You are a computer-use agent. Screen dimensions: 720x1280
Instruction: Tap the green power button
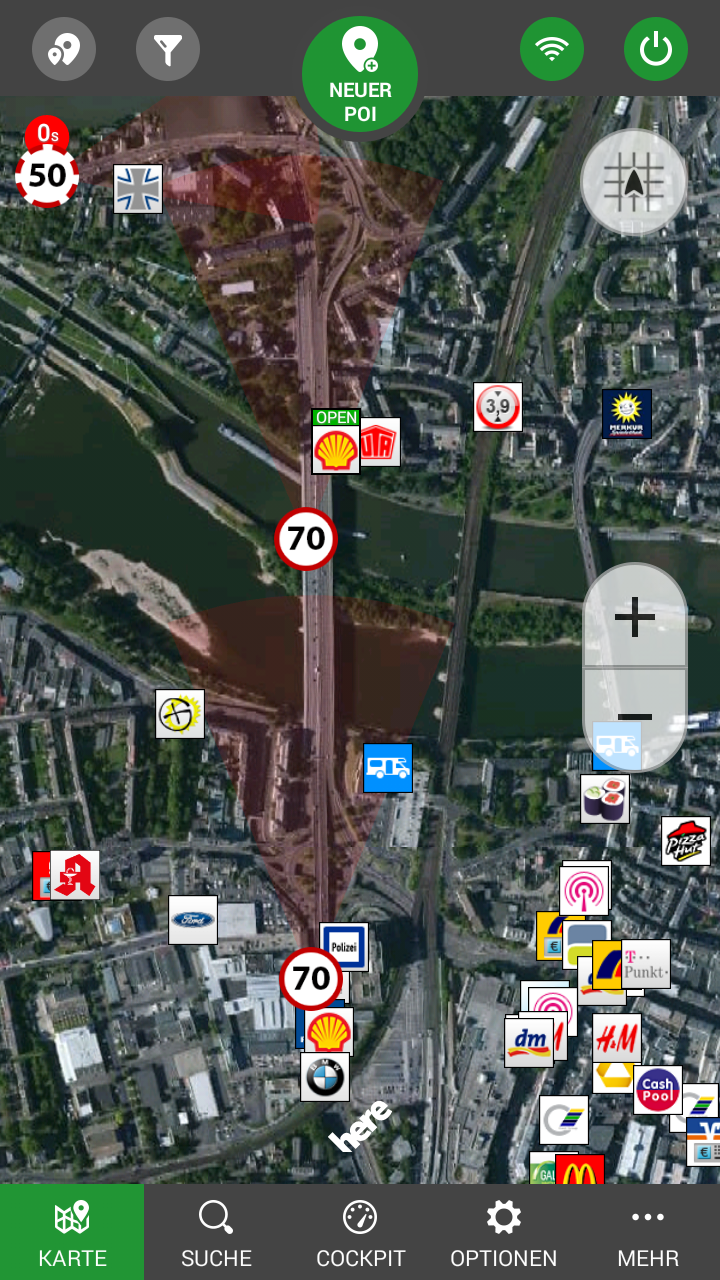coord(656,49)
